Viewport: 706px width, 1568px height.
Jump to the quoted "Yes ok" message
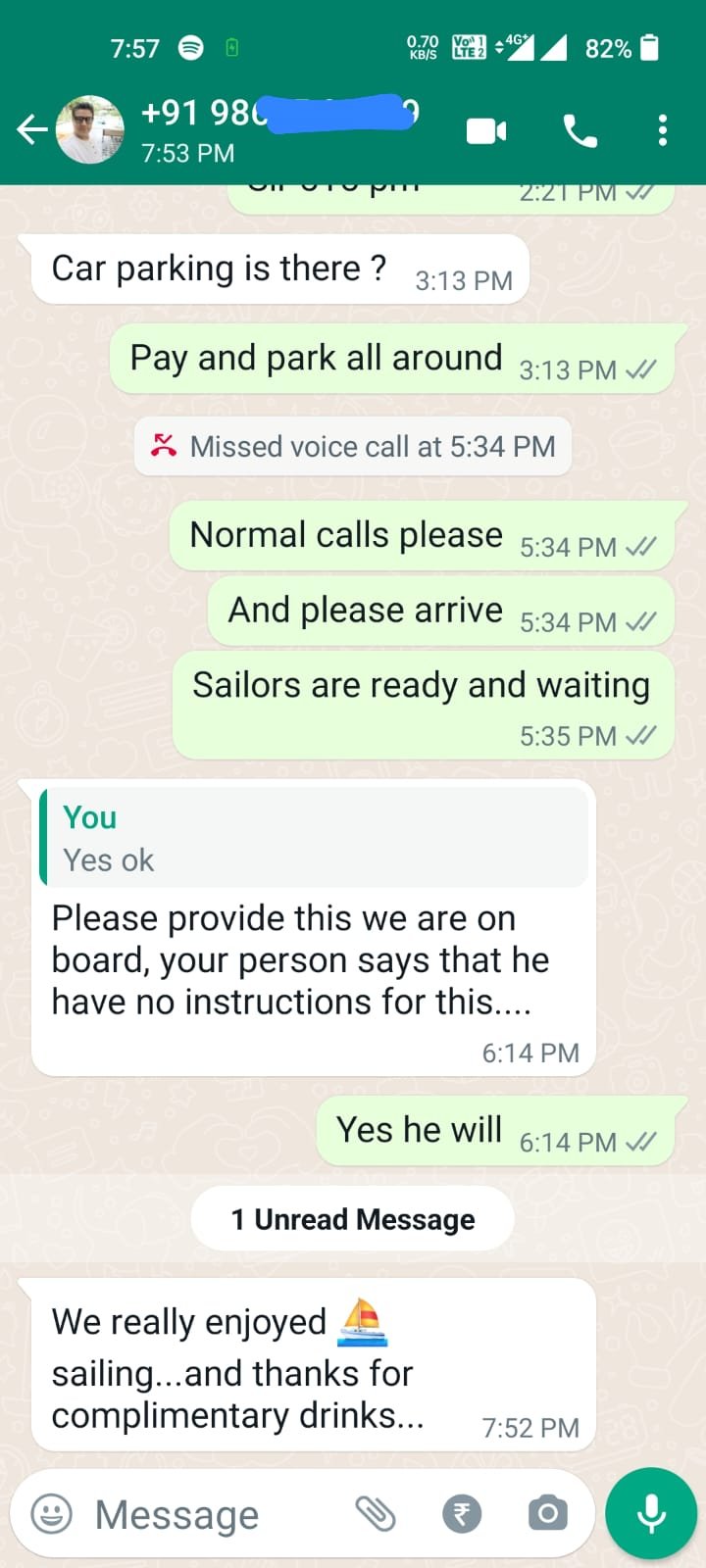pyautogui.click(x=314, y=839)
